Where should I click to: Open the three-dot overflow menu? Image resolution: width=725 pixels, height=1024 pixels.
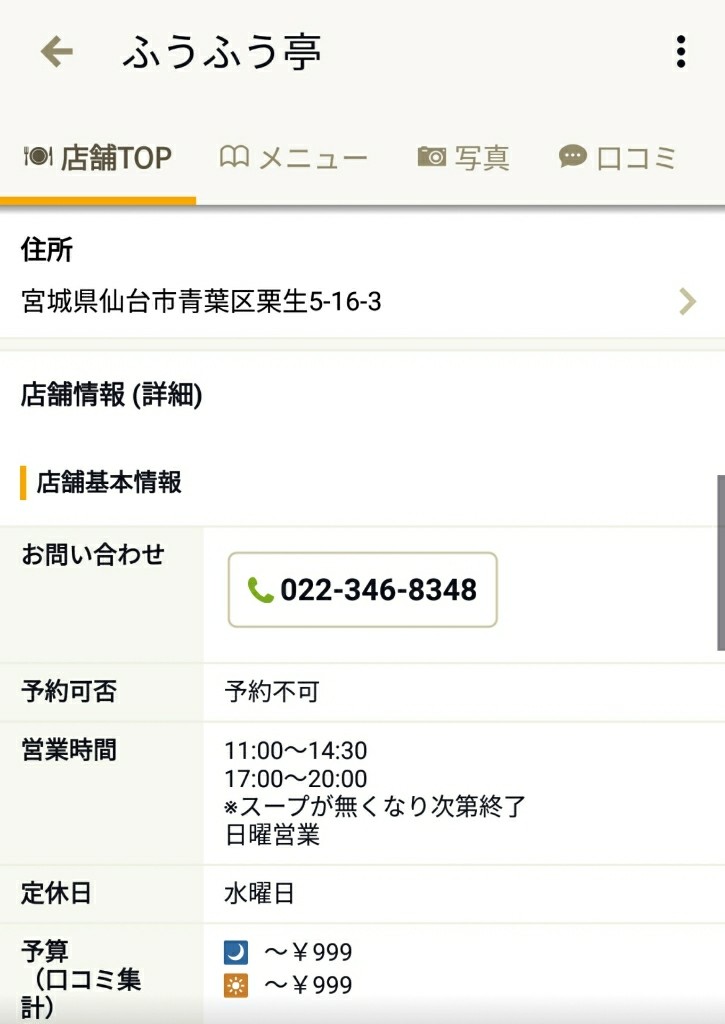[x=681, y=52]
